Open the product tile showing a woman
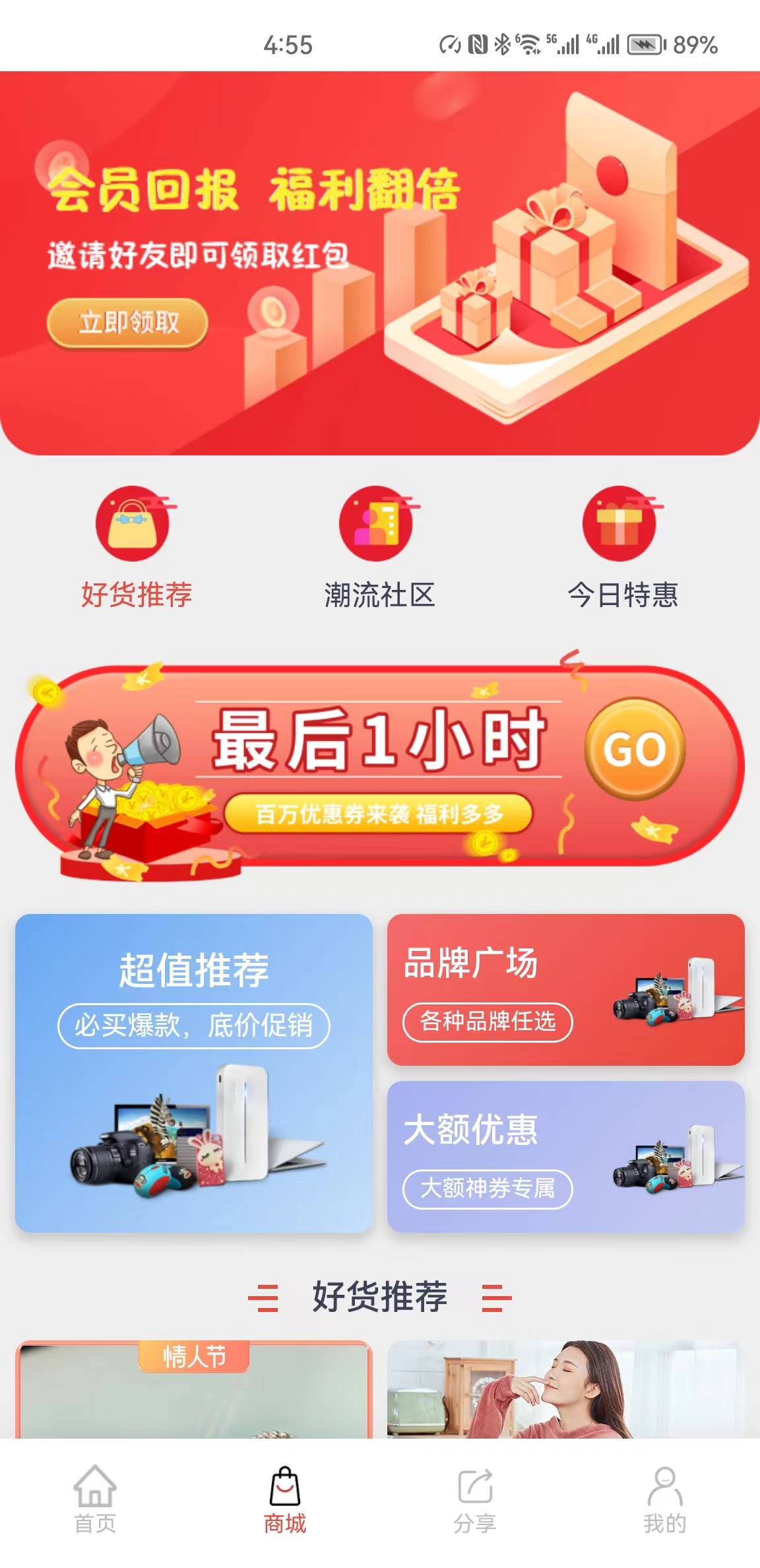Screen dimensions: 760x1568 tap(566, 1389)
